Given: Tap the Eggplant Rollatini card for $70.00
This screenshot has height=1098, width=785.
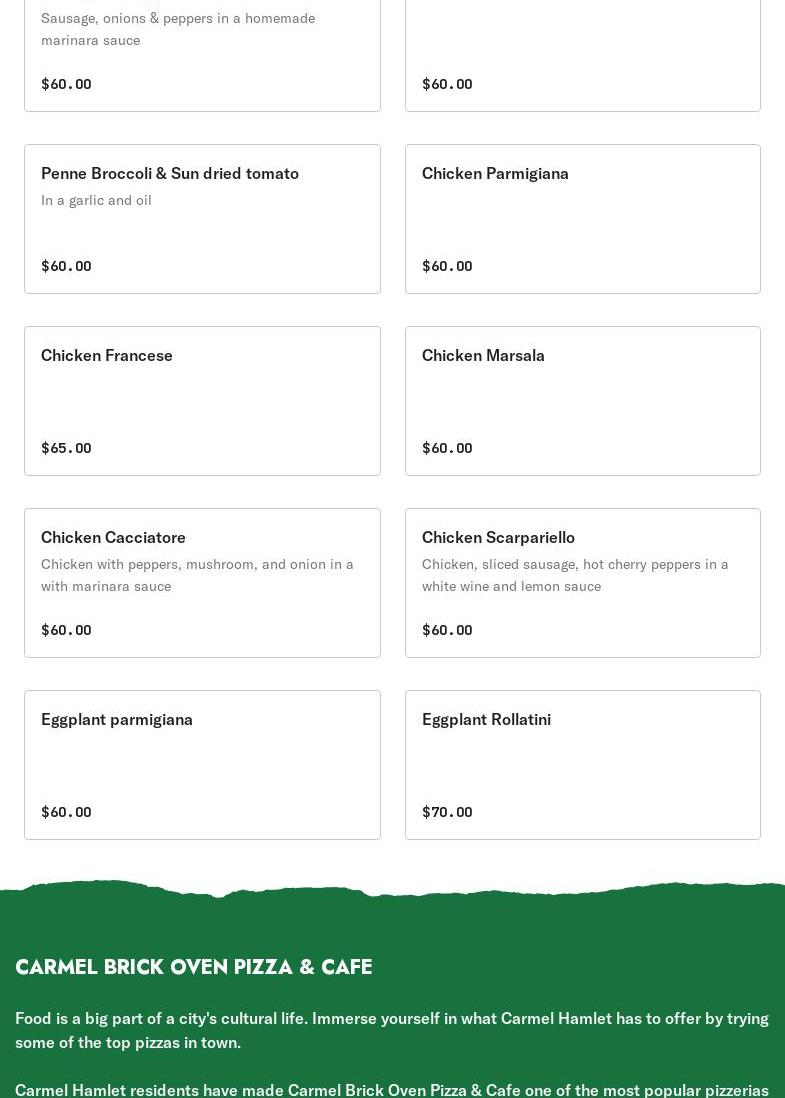Looking at the screenshot, I should pos(582,765).
